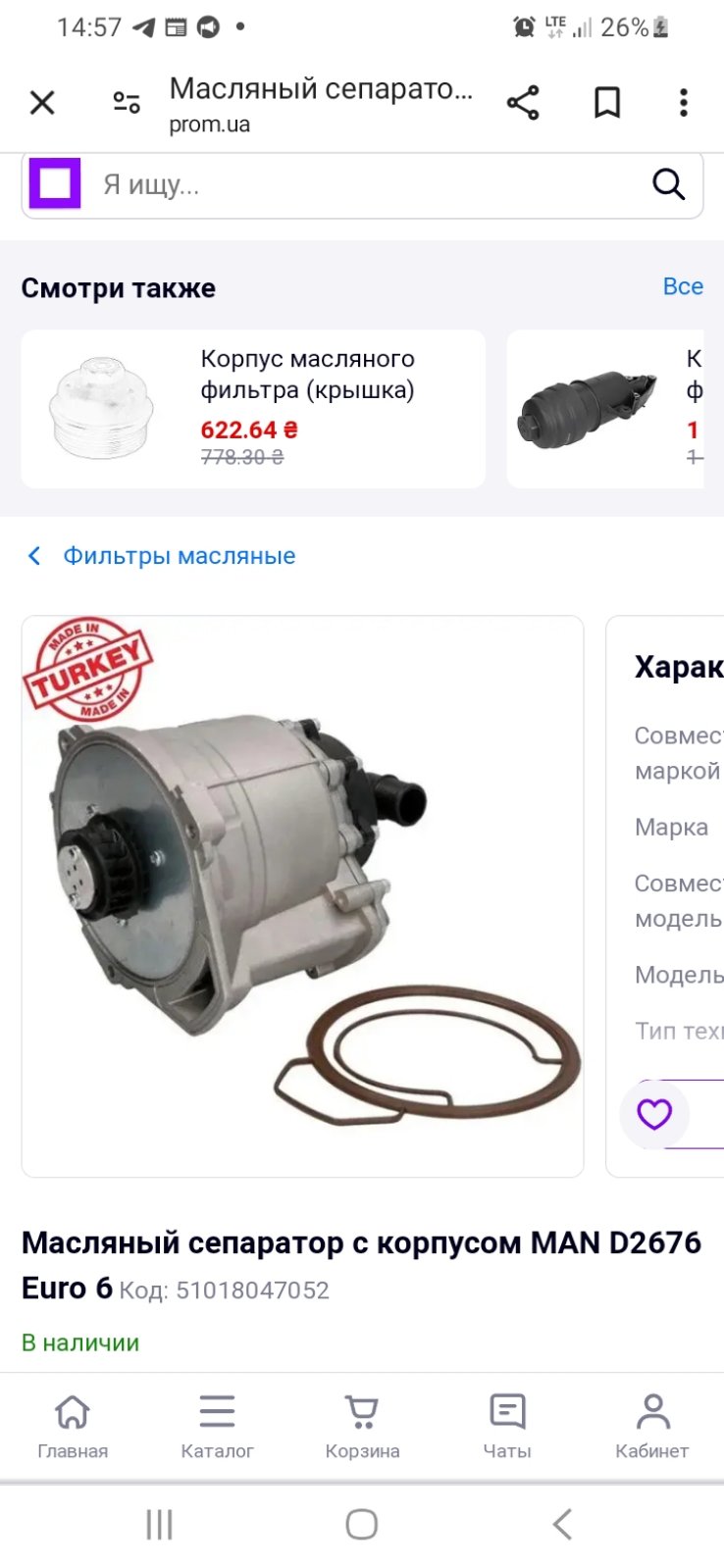Tap the magnifier search icon

[x=668, y=183]
